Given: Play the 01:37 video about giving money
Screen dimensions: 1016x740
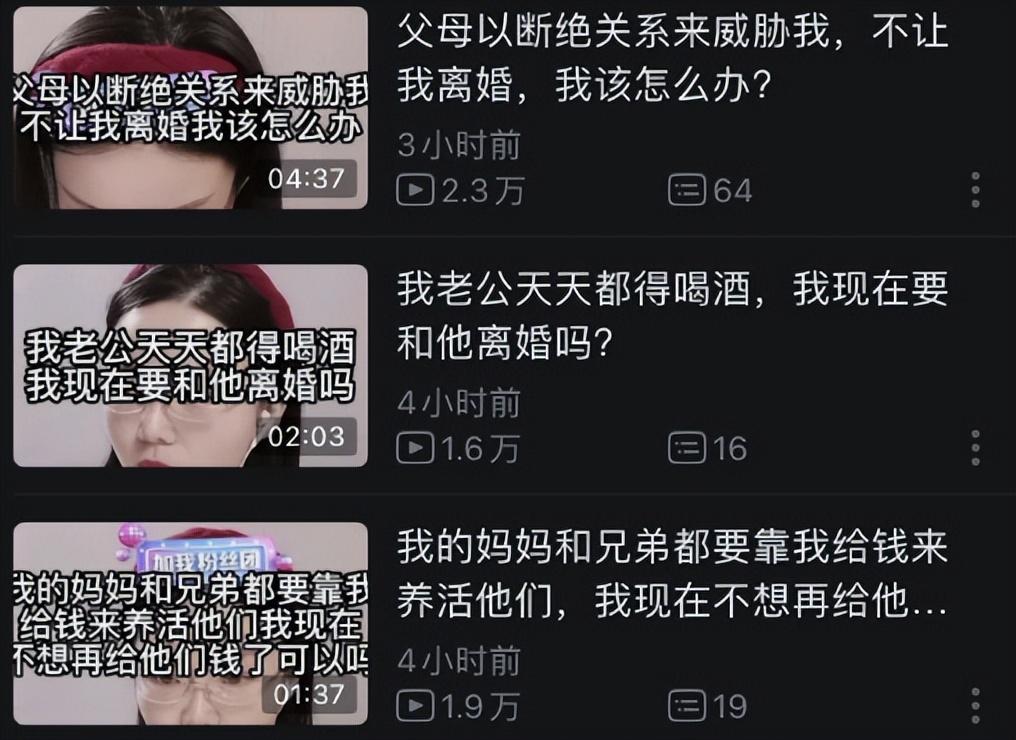Looking at the screenshot, I should [190, 624].
